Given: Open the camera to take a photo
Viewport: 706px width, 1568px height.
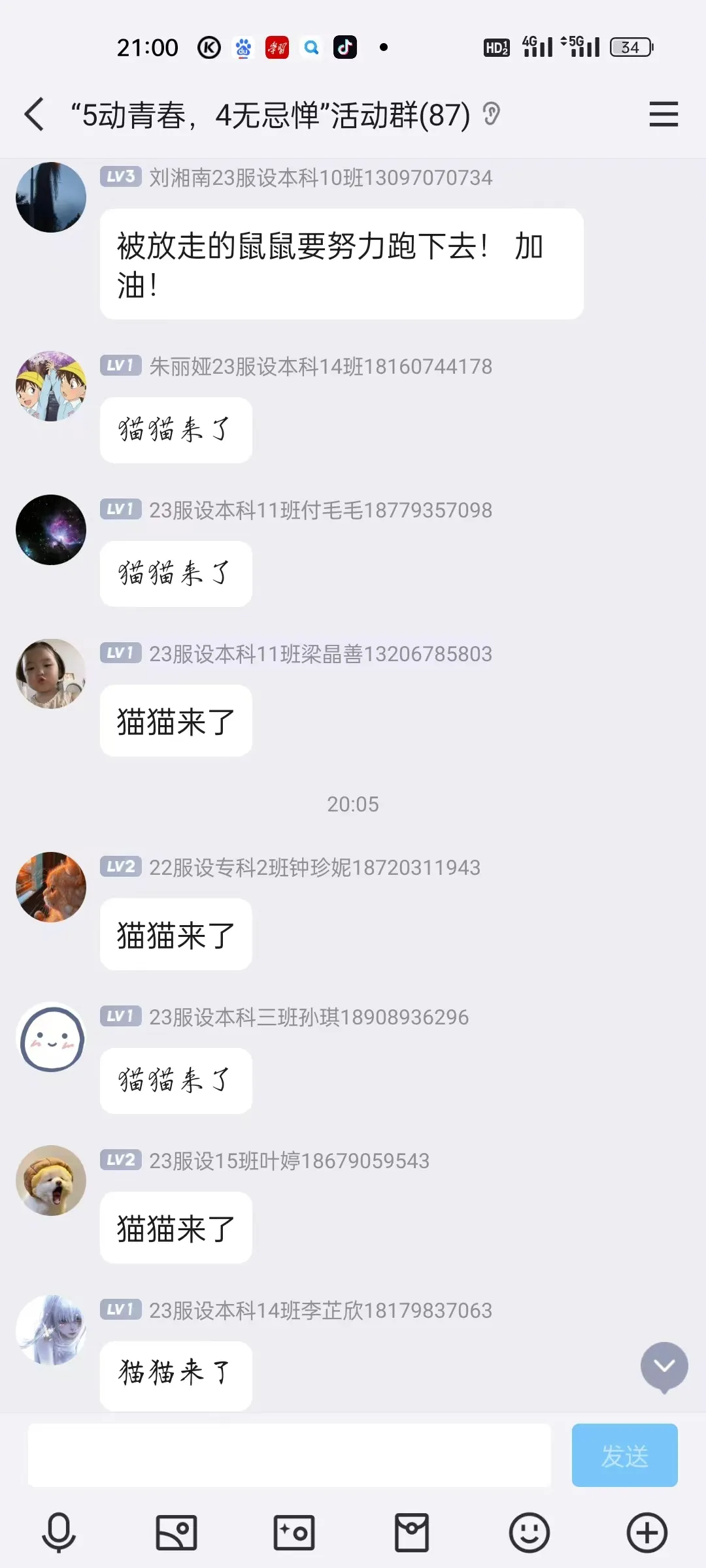Looking at the screenshot, I should tap(294, 1532).
